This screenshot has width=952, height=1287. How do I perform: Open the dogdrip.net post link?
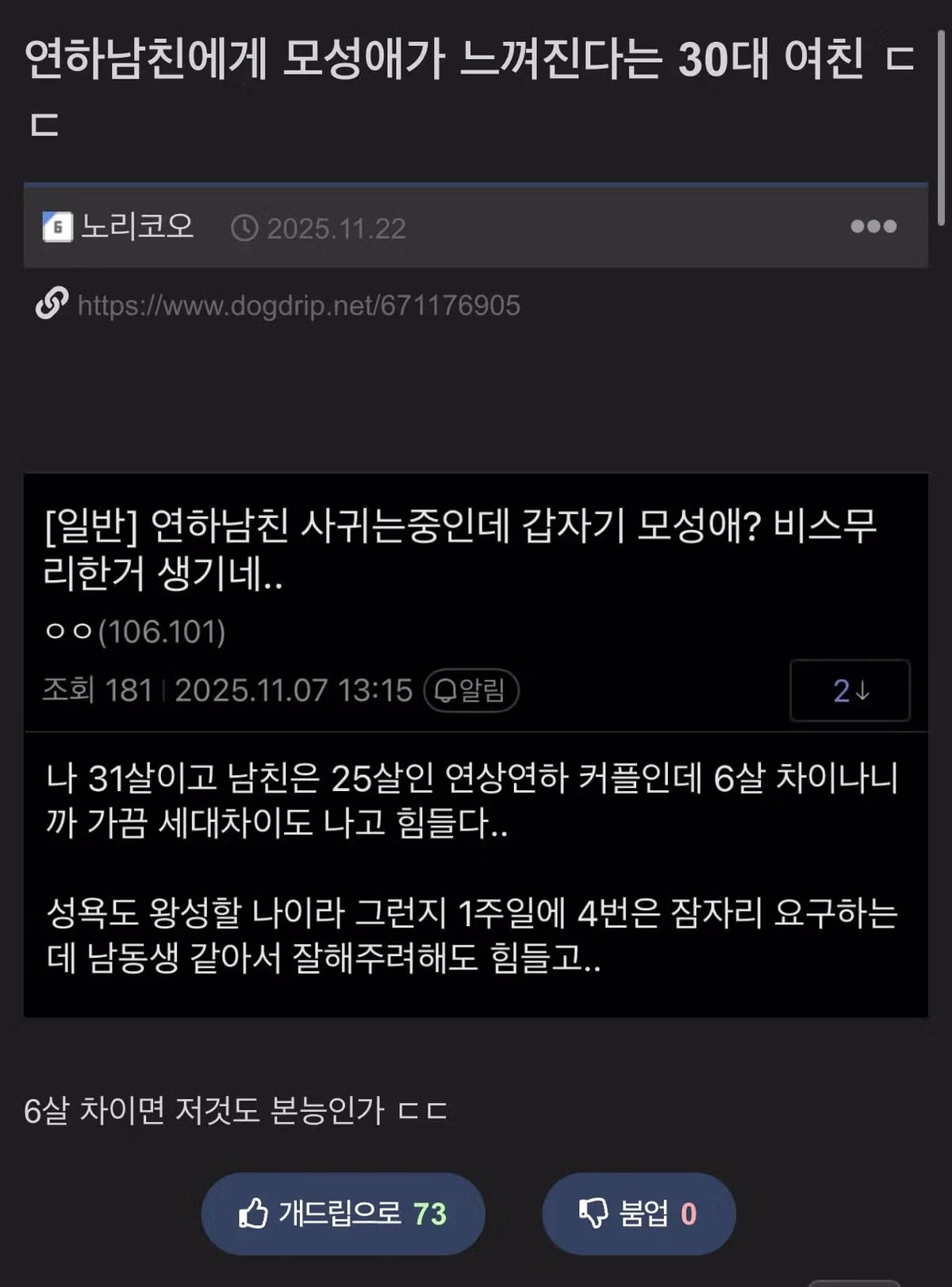pos(298,305)
